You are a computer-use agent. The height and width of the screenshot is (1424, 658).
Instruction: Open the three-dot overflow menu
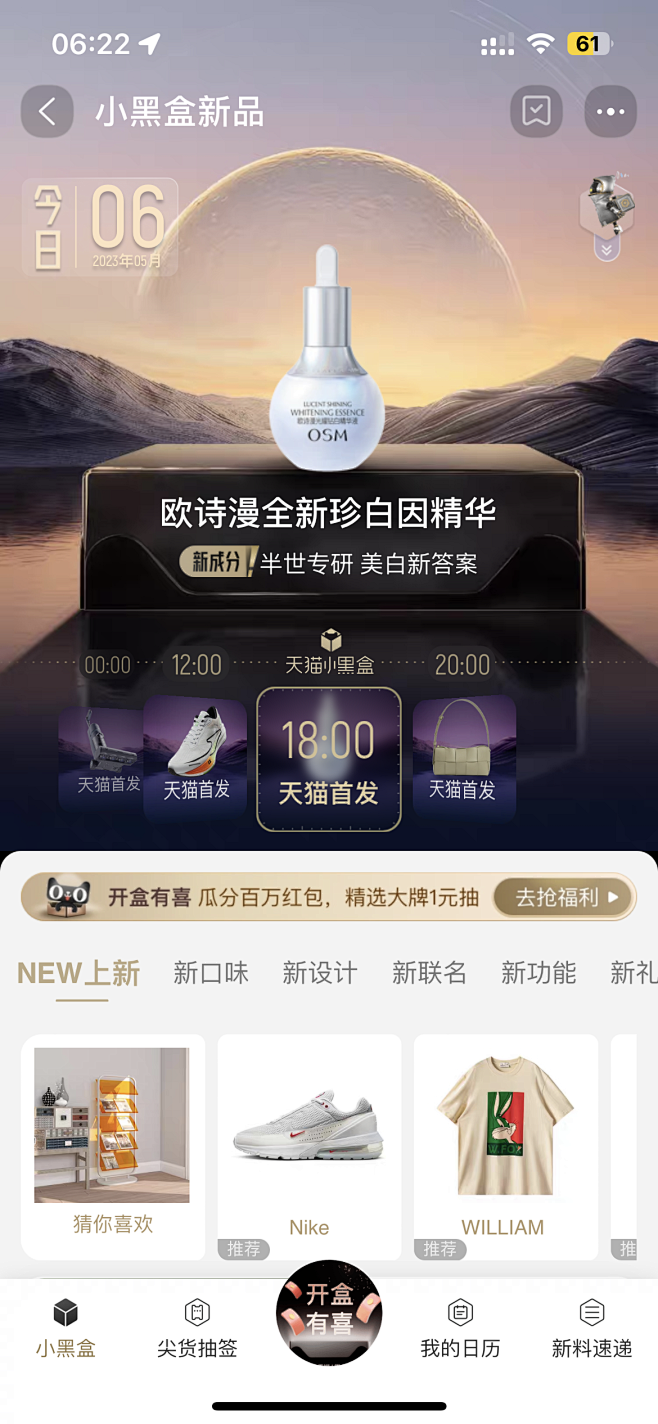[x=610, y=111]
